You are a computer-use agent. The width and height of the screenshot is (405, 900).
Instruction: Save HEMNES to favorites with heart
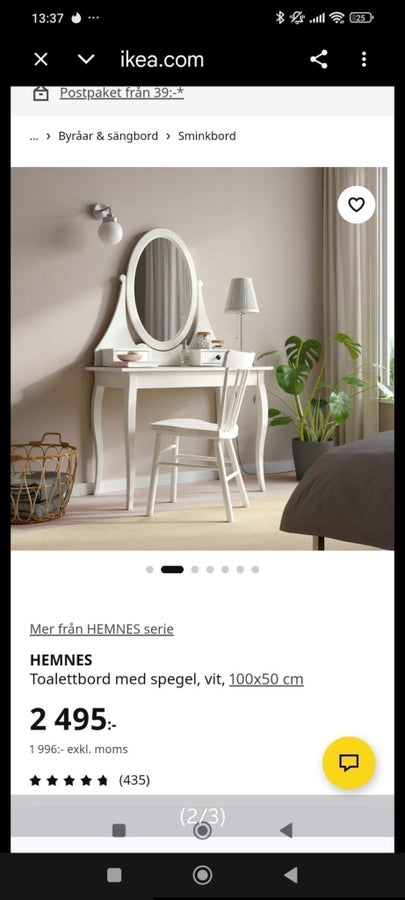click(356, 204)
